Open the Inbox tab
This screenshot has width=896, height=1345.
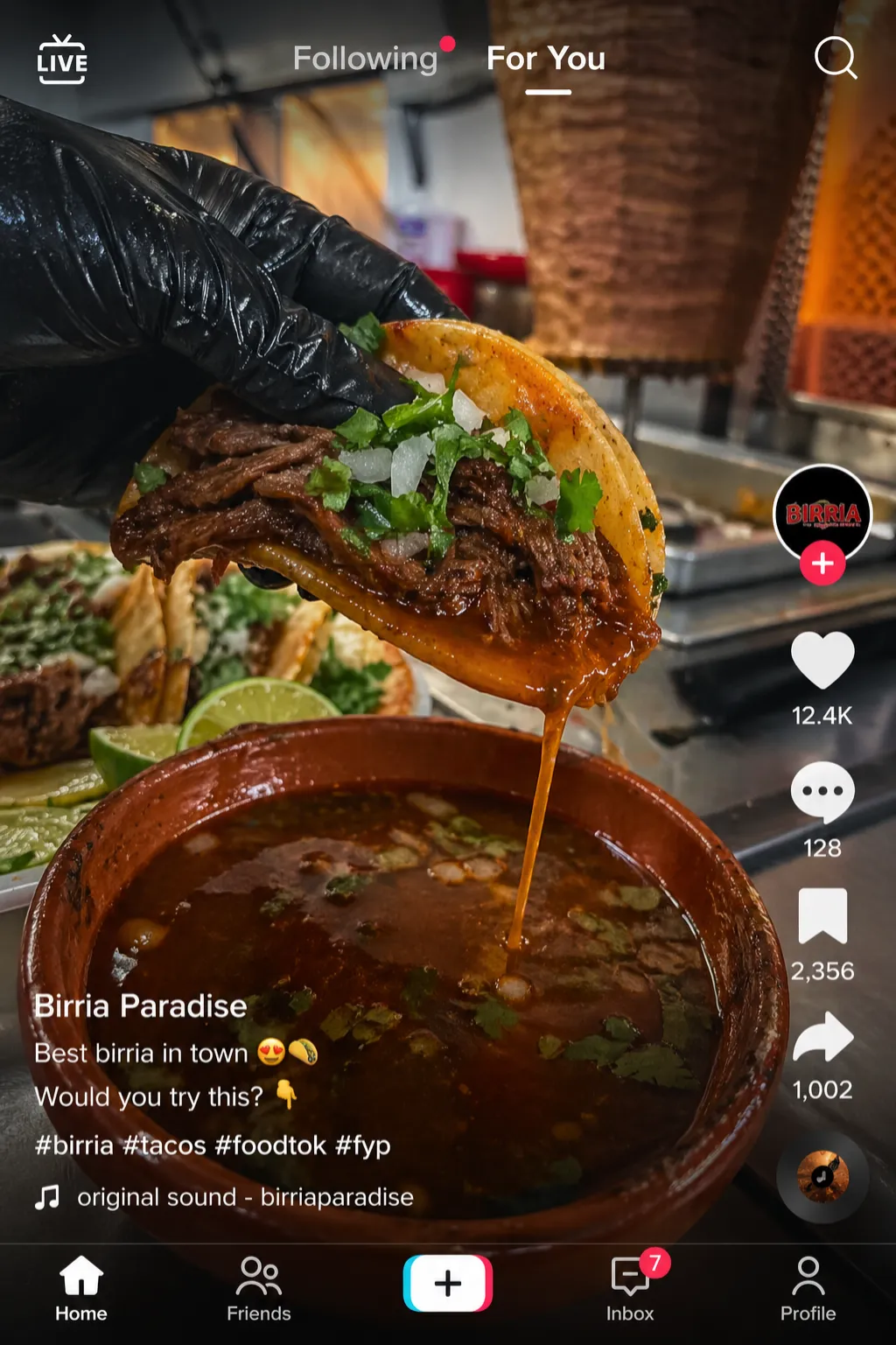[630, 1288]
